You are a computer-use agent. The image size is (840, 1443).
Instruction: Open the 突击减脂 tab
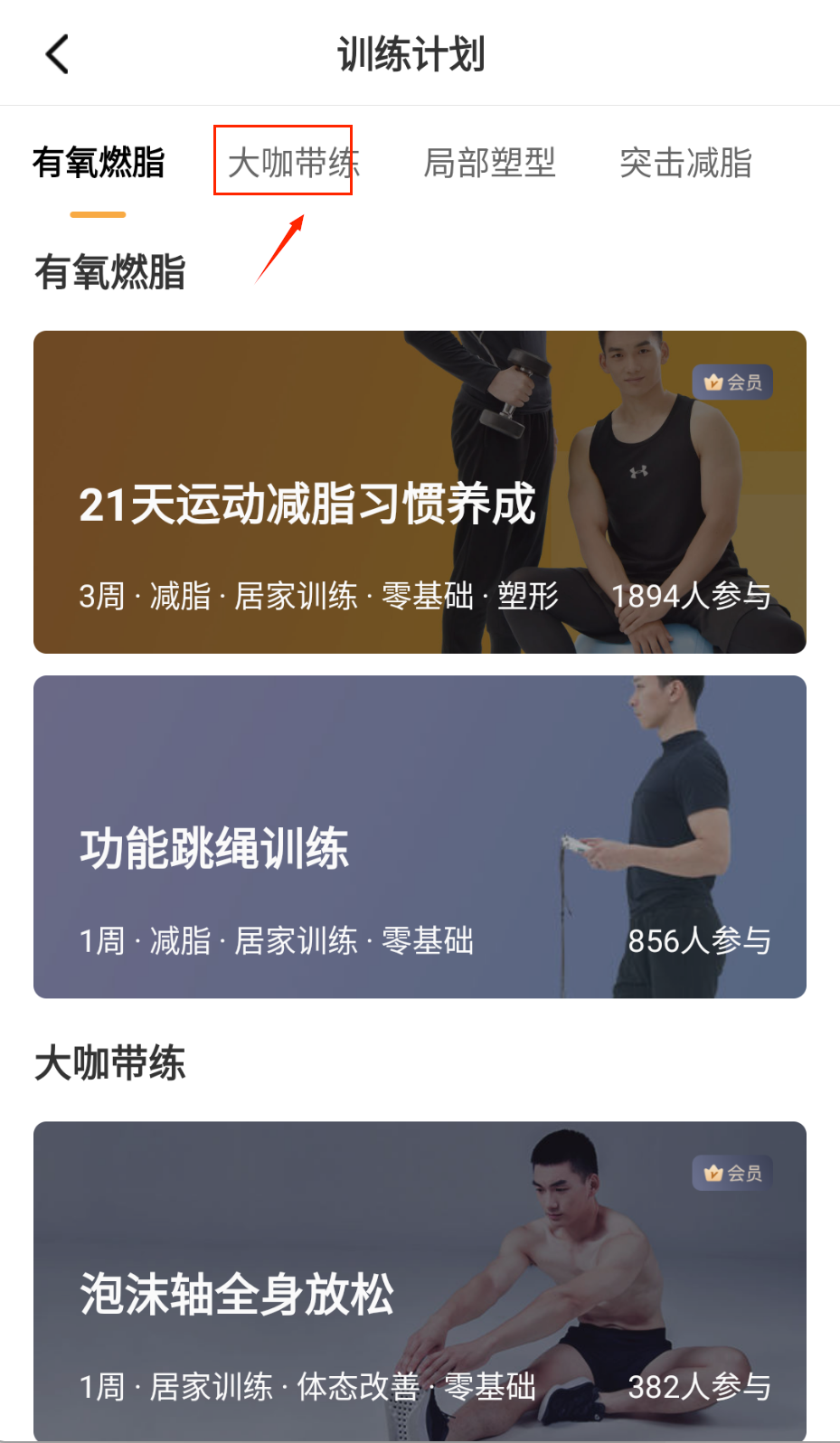click(x=685, y=164)
